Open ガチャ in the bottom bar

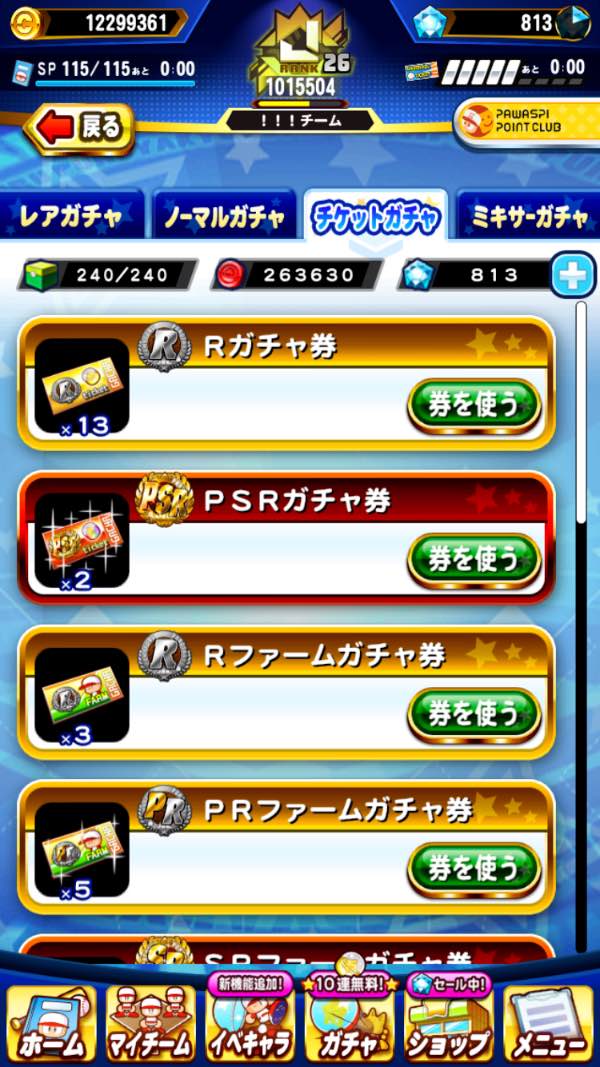(350, 1024)
